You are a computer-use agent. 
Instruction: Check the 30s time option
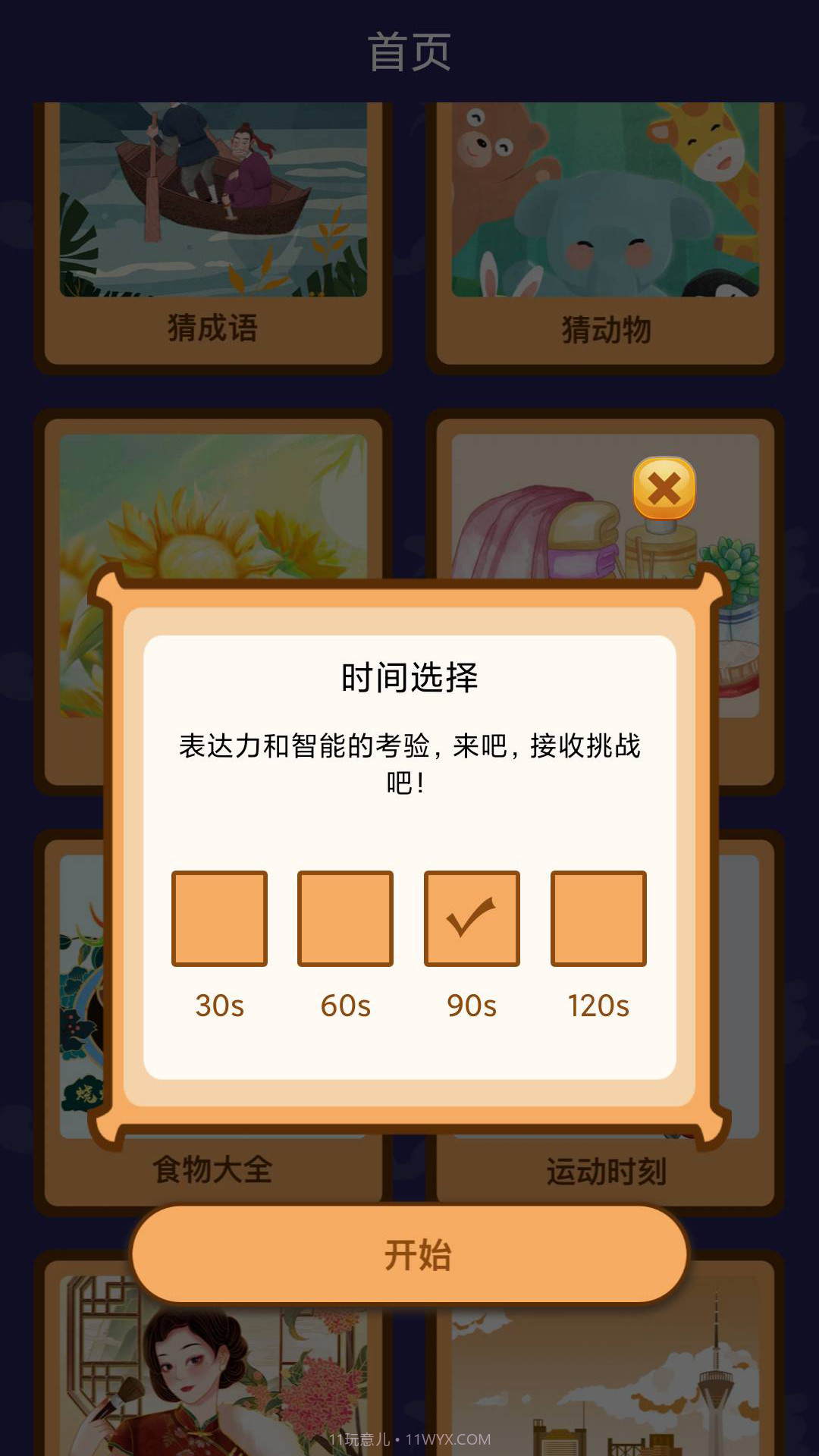(x=218, y=918)
